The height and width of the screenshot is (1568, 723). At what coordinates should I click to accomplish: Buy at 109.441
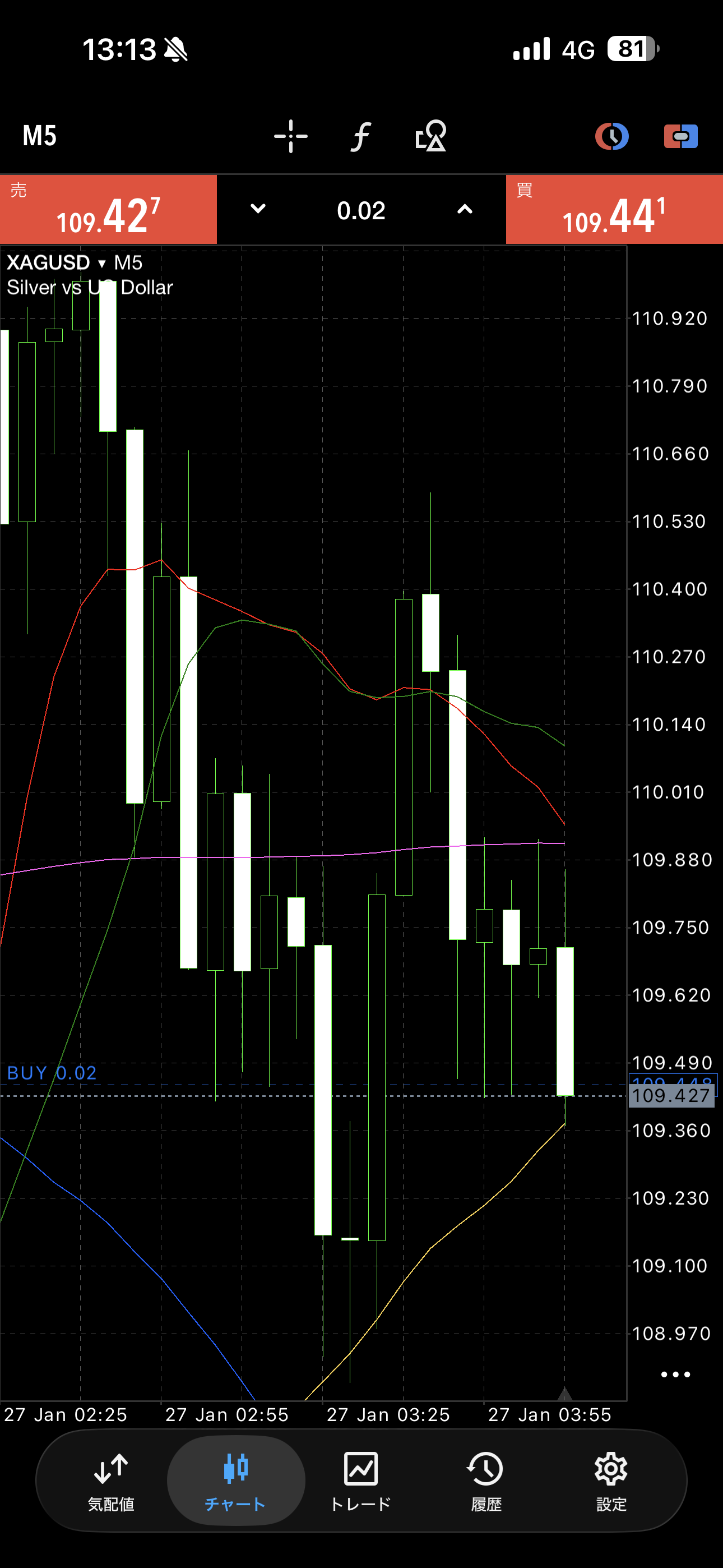click(x=614, y=209)
